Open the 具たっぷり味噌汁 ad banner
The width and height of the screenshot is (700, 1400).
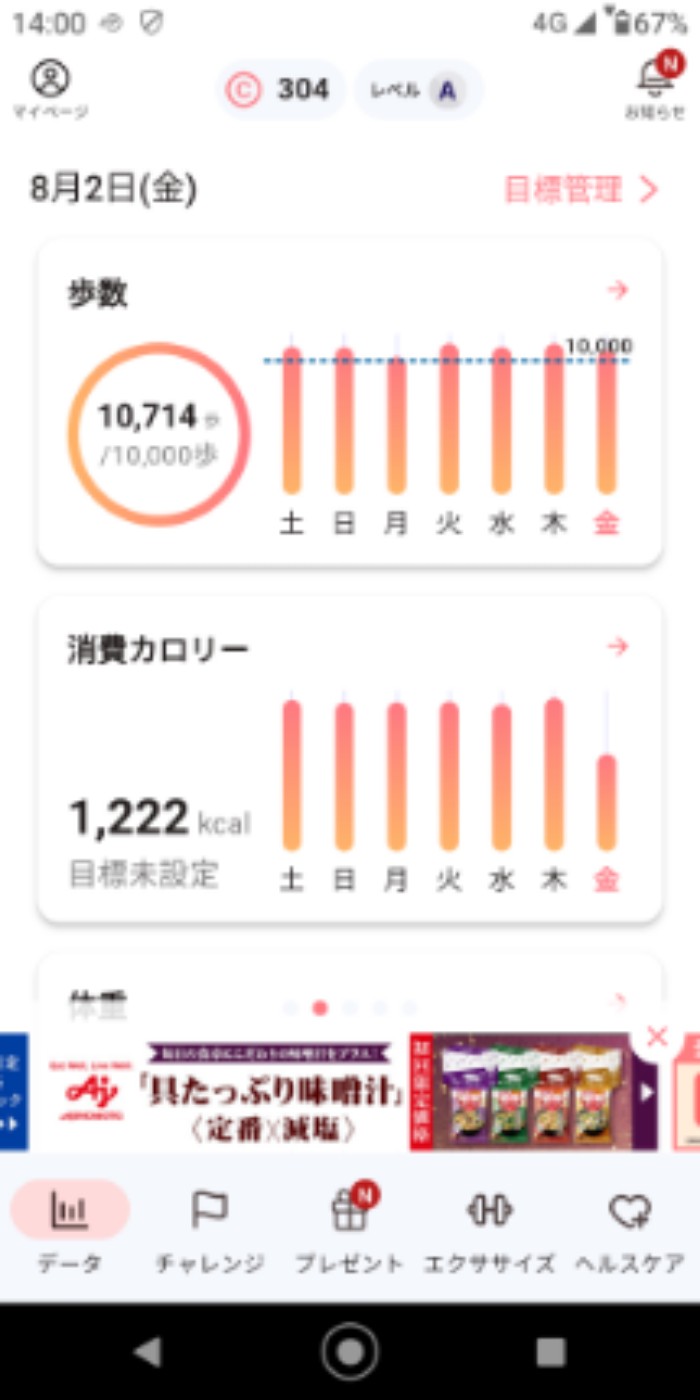point(340,1092)
